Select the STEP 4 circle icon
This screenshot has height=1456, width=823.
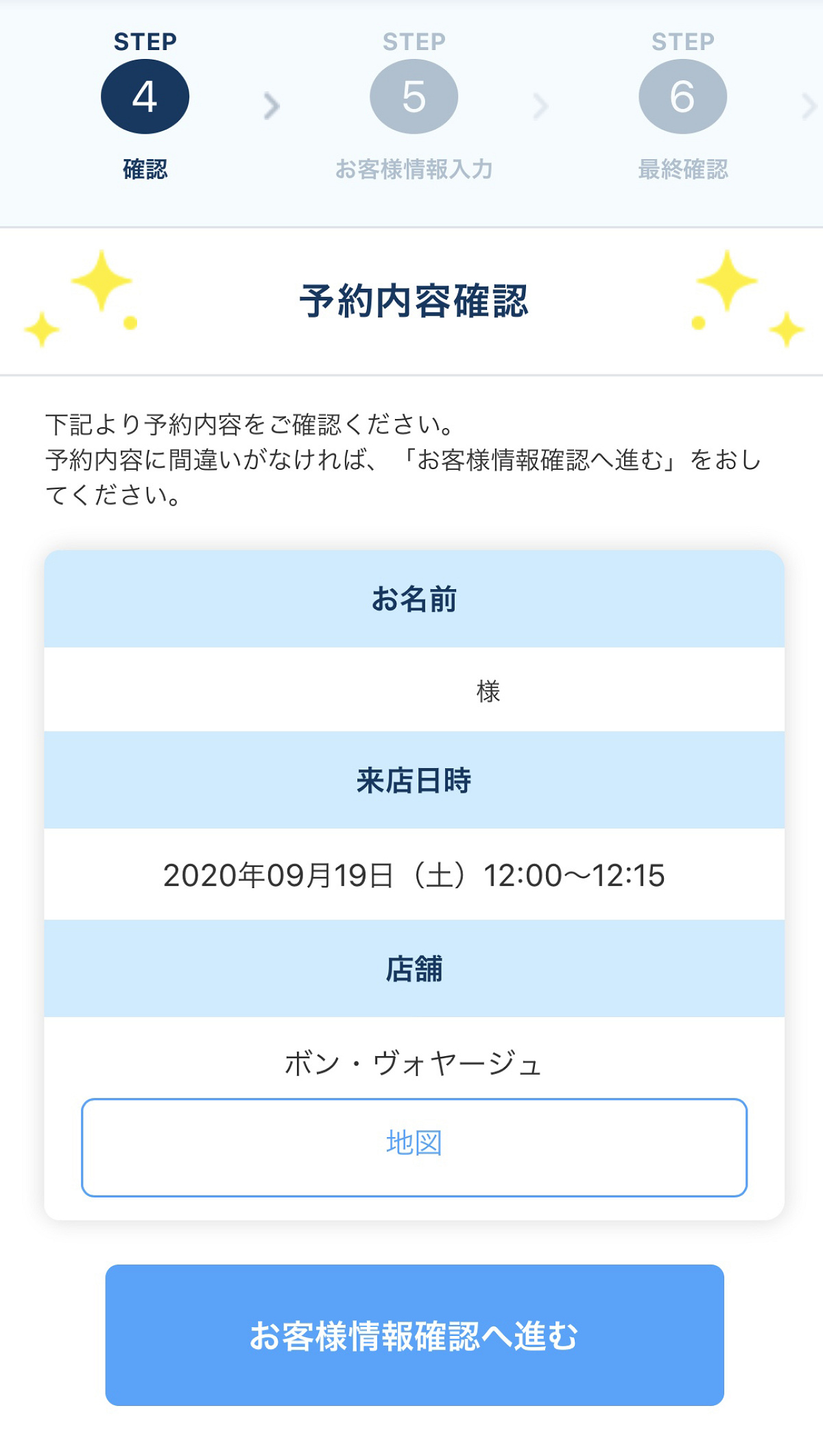[x=145, y=96]
